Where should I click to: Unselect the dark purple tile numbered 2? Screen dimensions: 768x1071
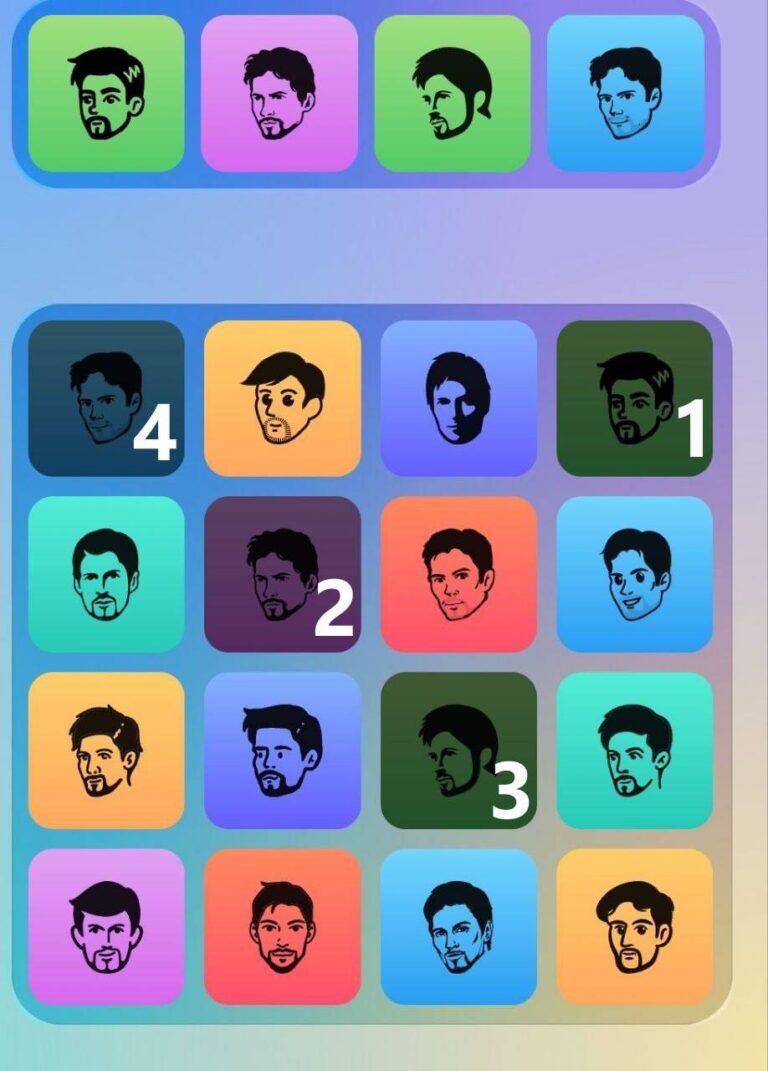tap(282, 574)
